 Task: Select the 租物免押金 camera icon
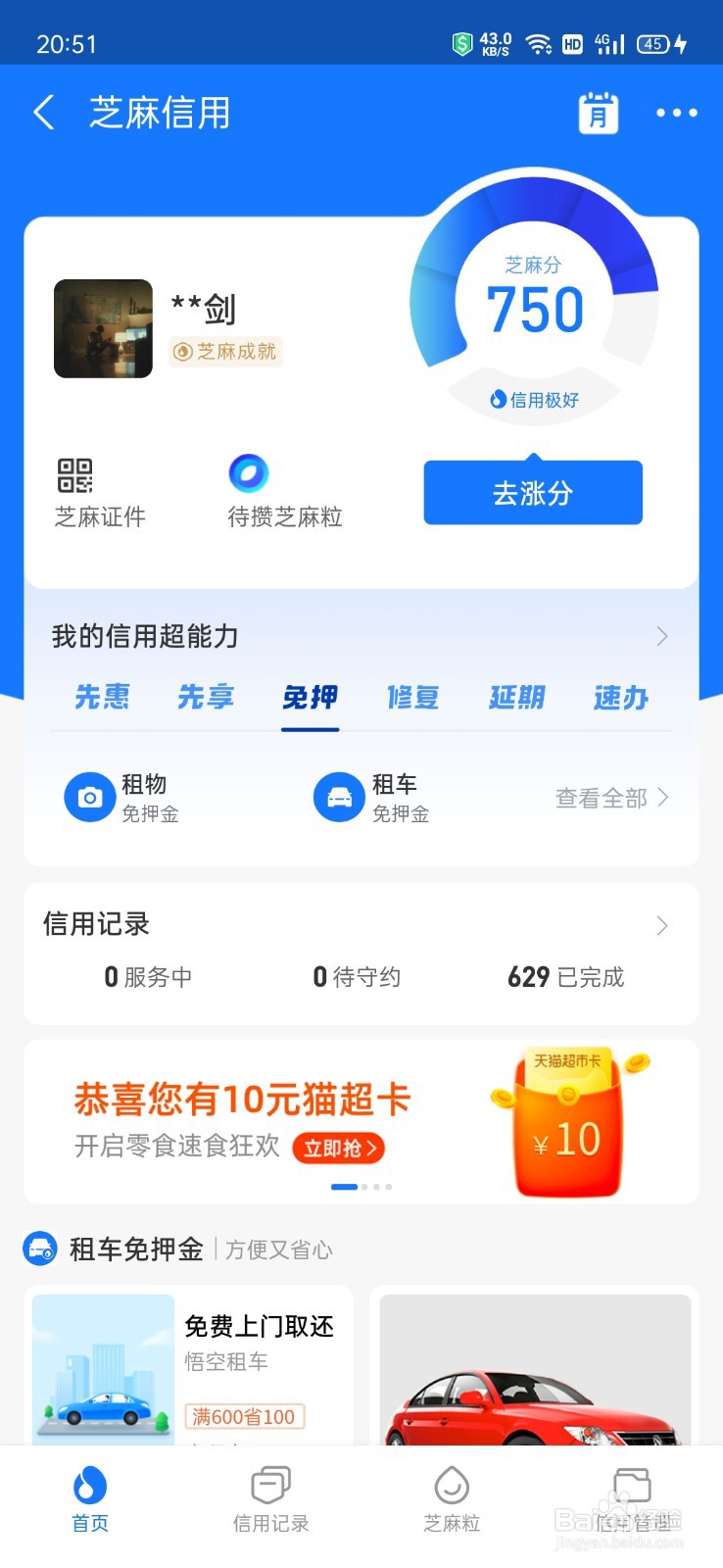tap(89, 797)
